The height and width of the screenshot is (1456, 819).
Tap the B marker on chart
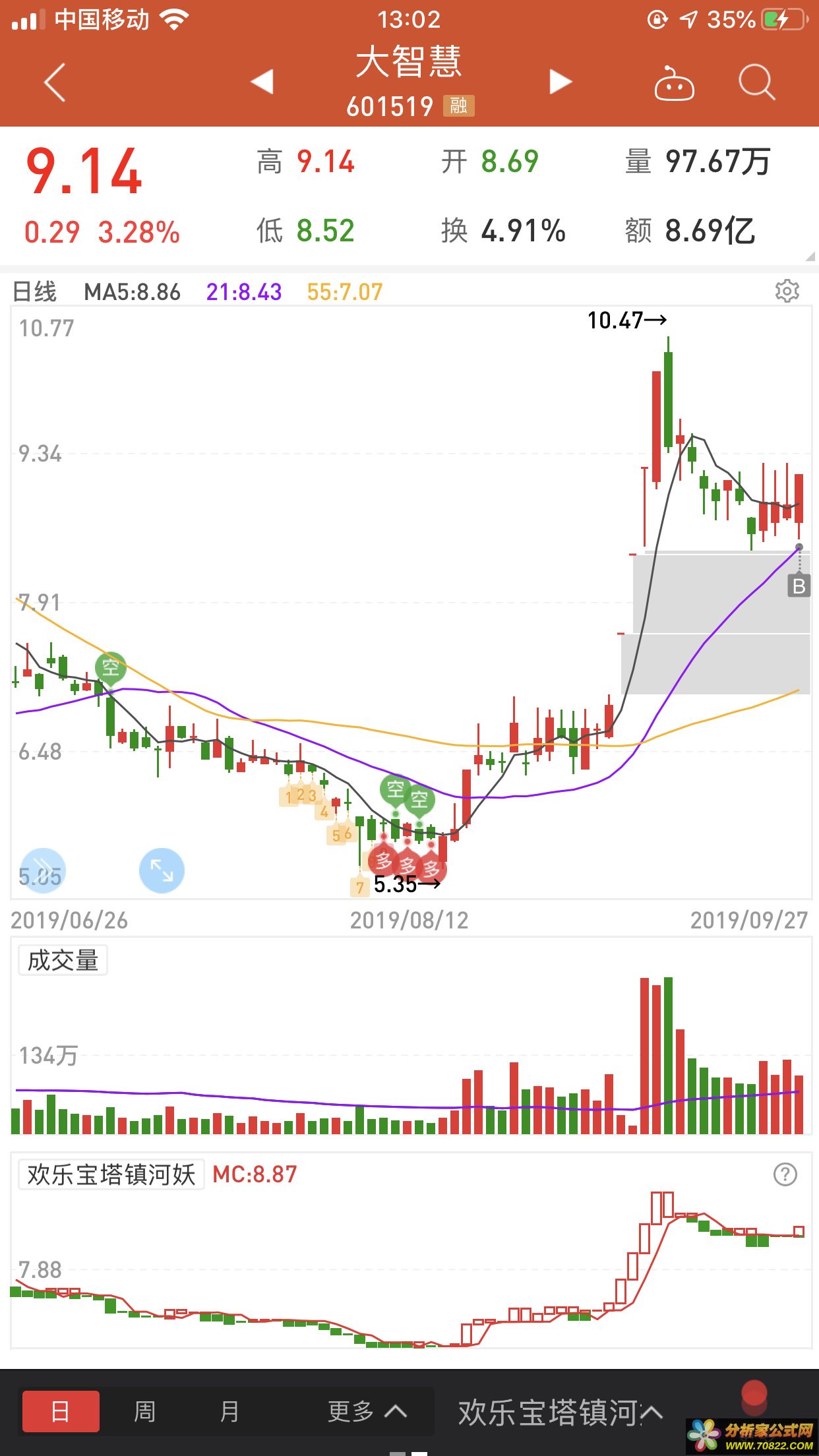tap(799, 586)
